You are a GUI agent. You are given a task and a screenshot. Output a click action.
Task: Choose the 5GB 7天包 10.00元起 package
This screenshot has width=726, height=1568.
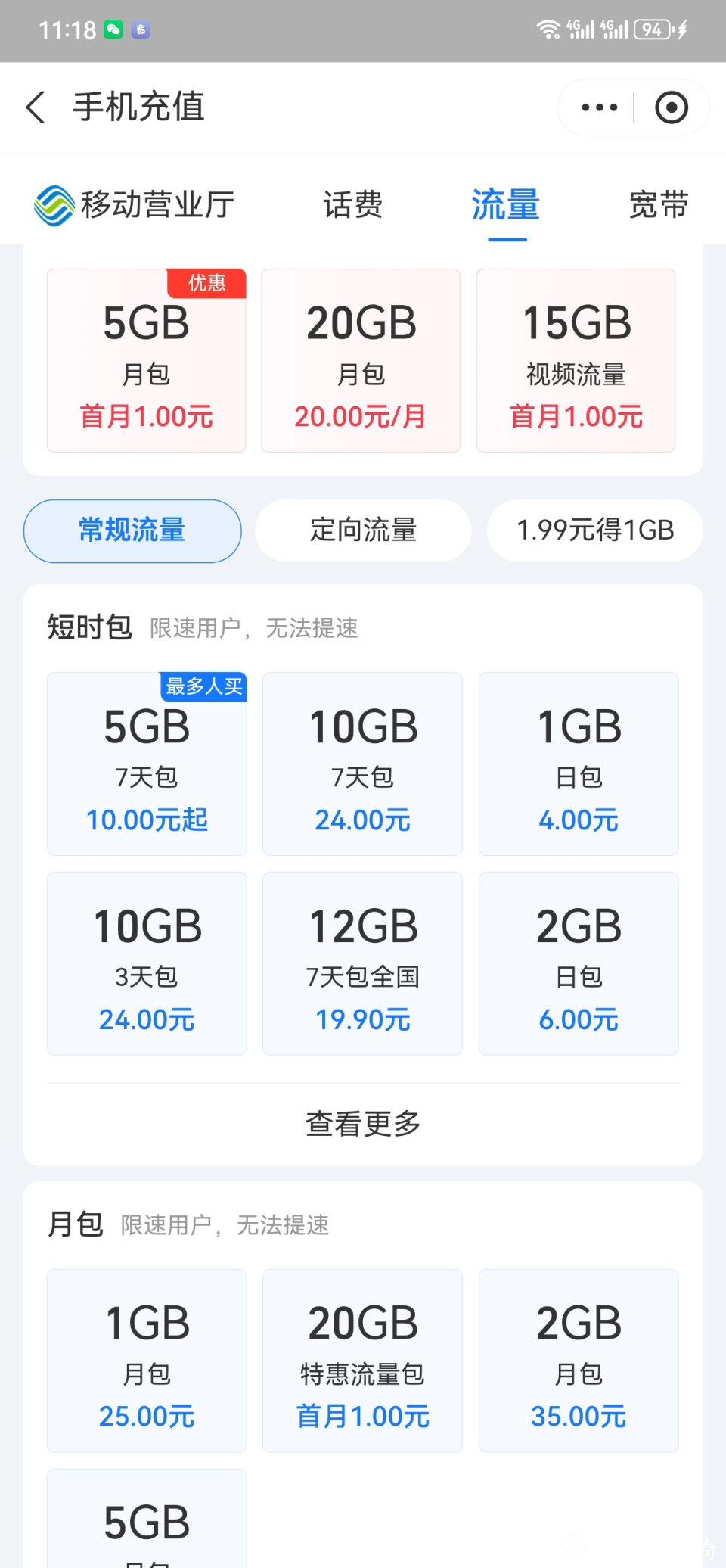point(147,764)
